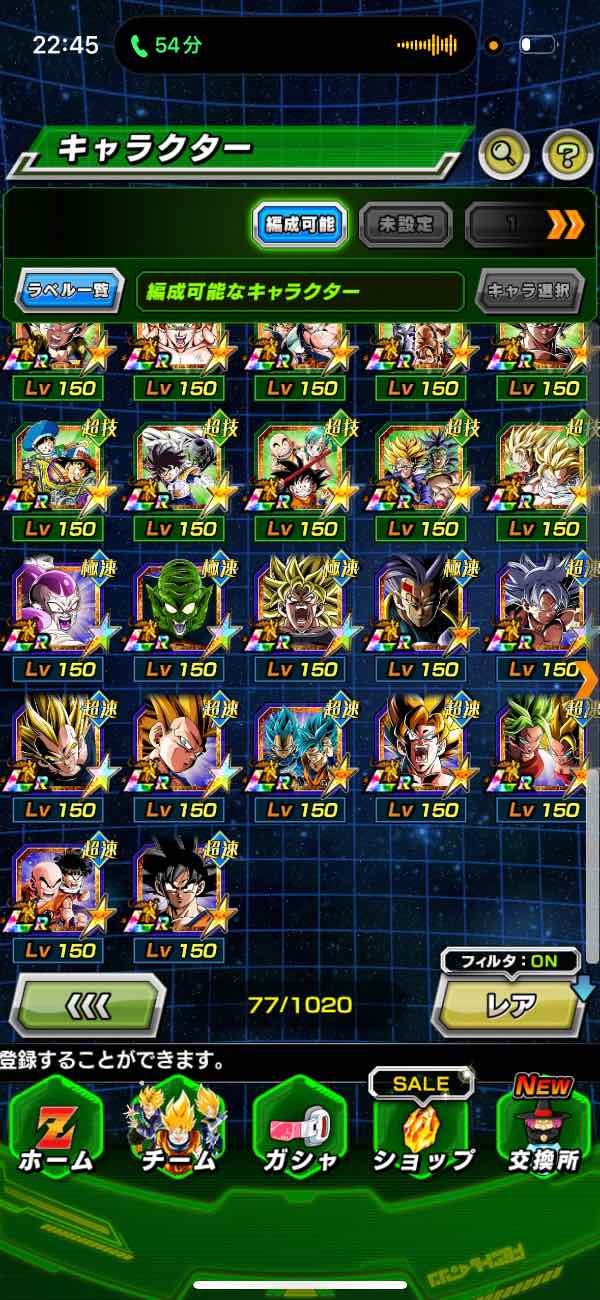Select the purple Frieza character card
This screenshot has width=600, height=1300.
(x=57, y=605)
